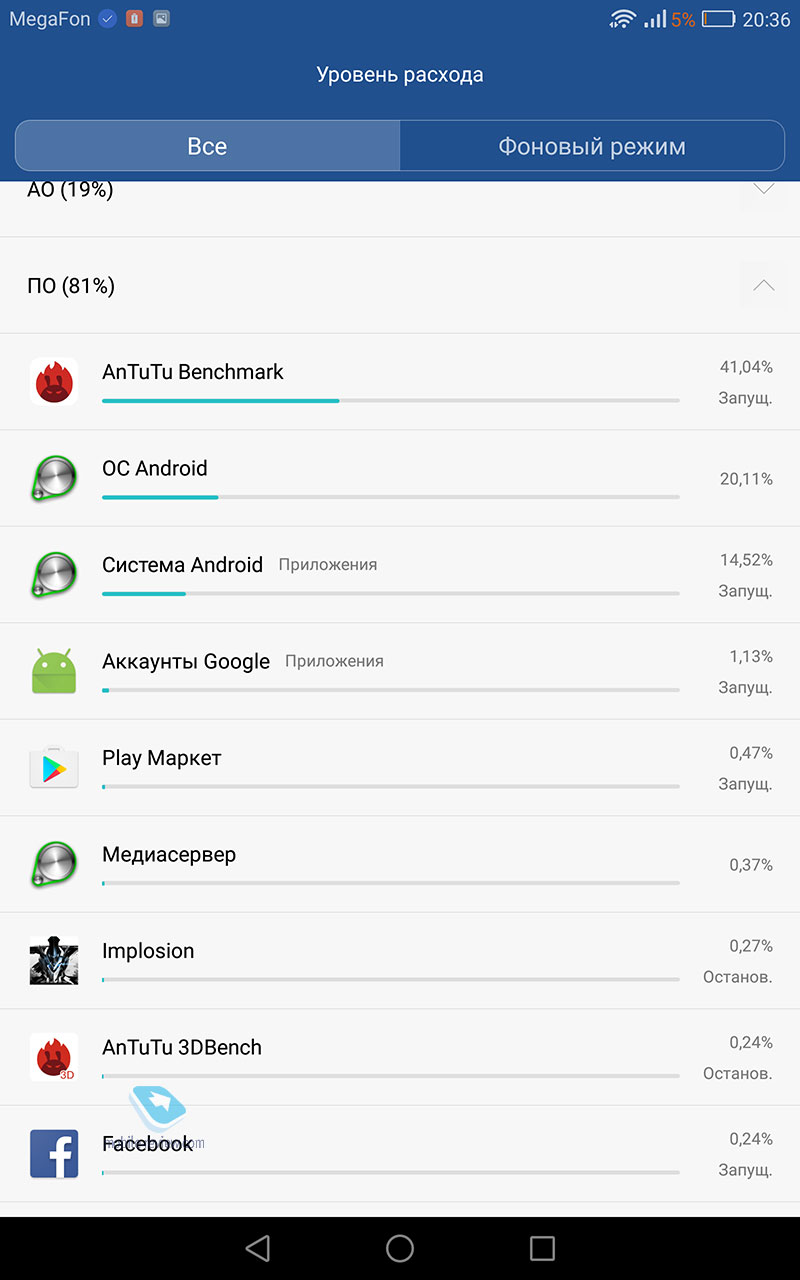This screenshot has width=800, height=1280.
Task: Open Система Android usage details
Action: coord(400,575)
